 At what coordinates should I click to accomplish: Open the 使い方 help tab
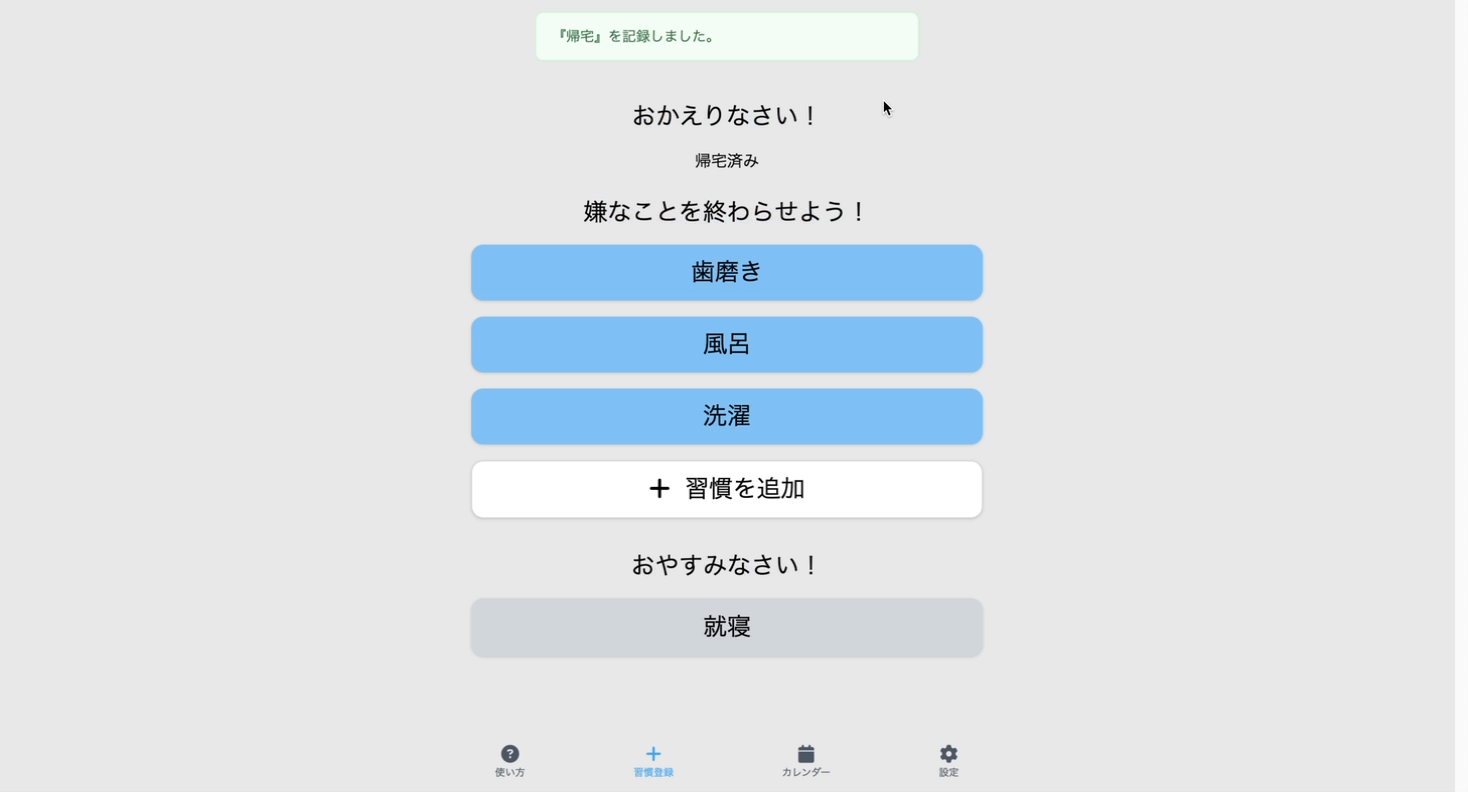click(x=510, y=760)
